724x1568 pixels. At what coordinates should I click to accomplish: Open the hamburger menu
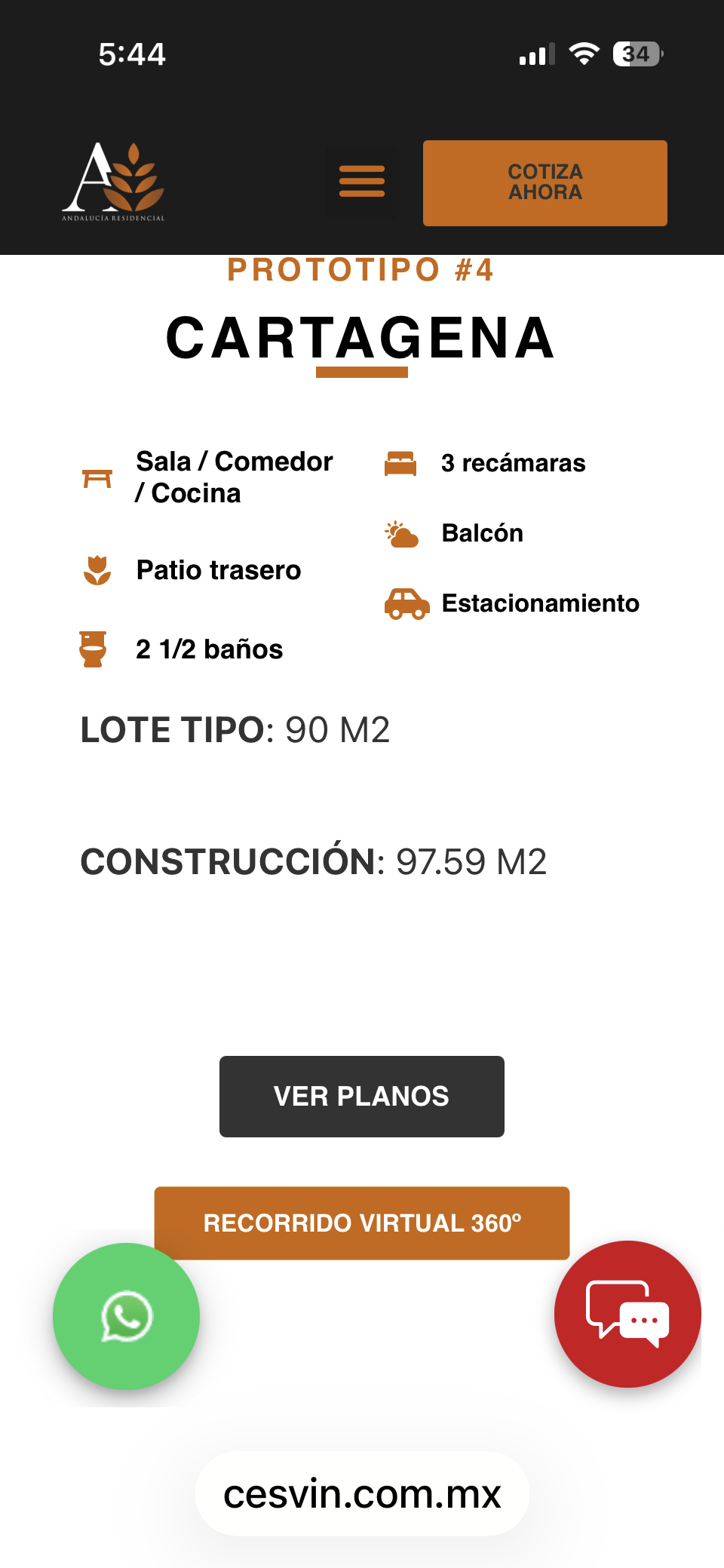[x=362, y=182]
